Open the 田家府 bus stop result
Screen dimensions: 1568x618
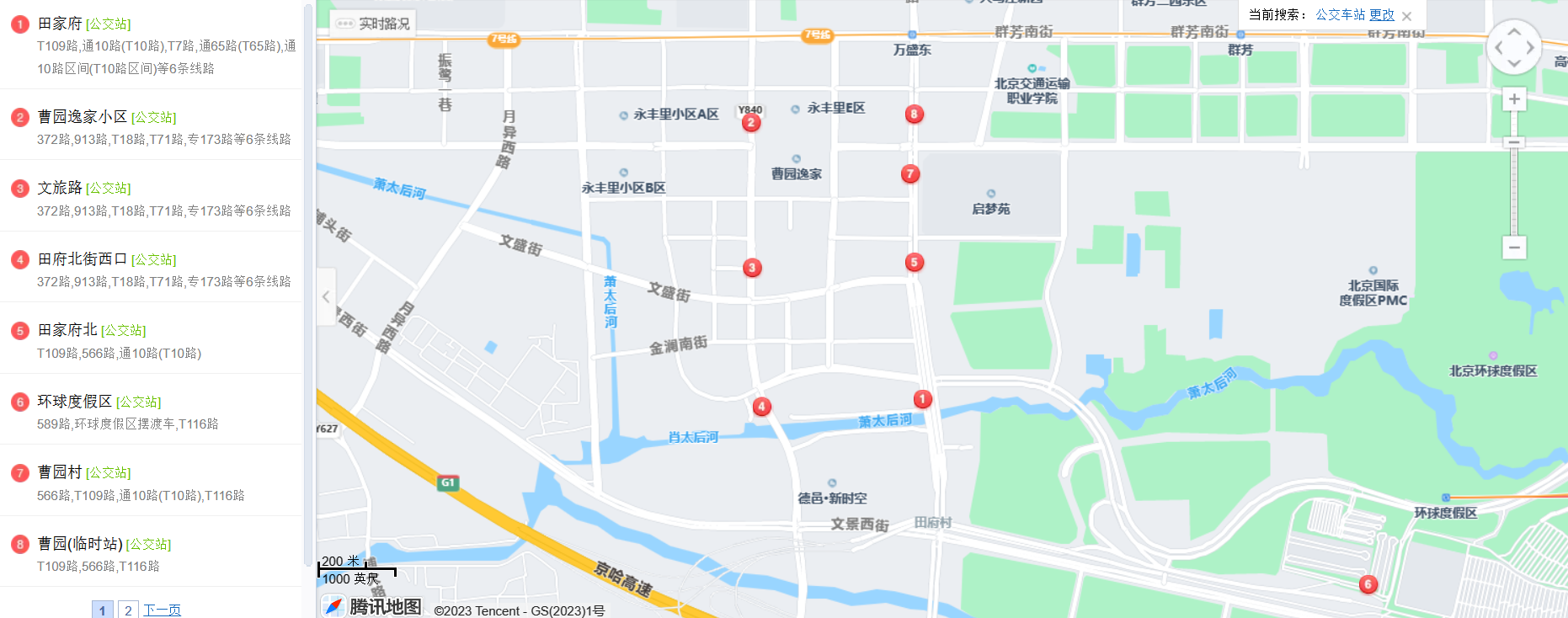tap(60, 24)
